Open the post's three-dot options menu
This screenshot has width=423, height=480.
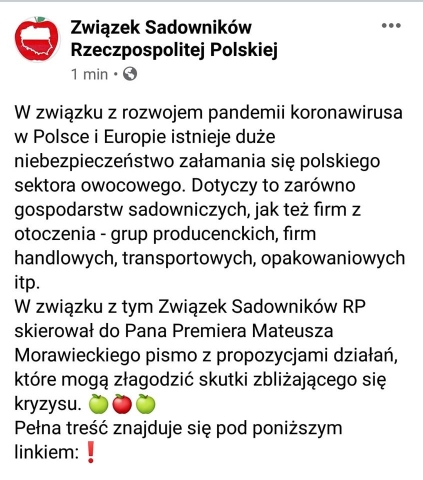391,26
